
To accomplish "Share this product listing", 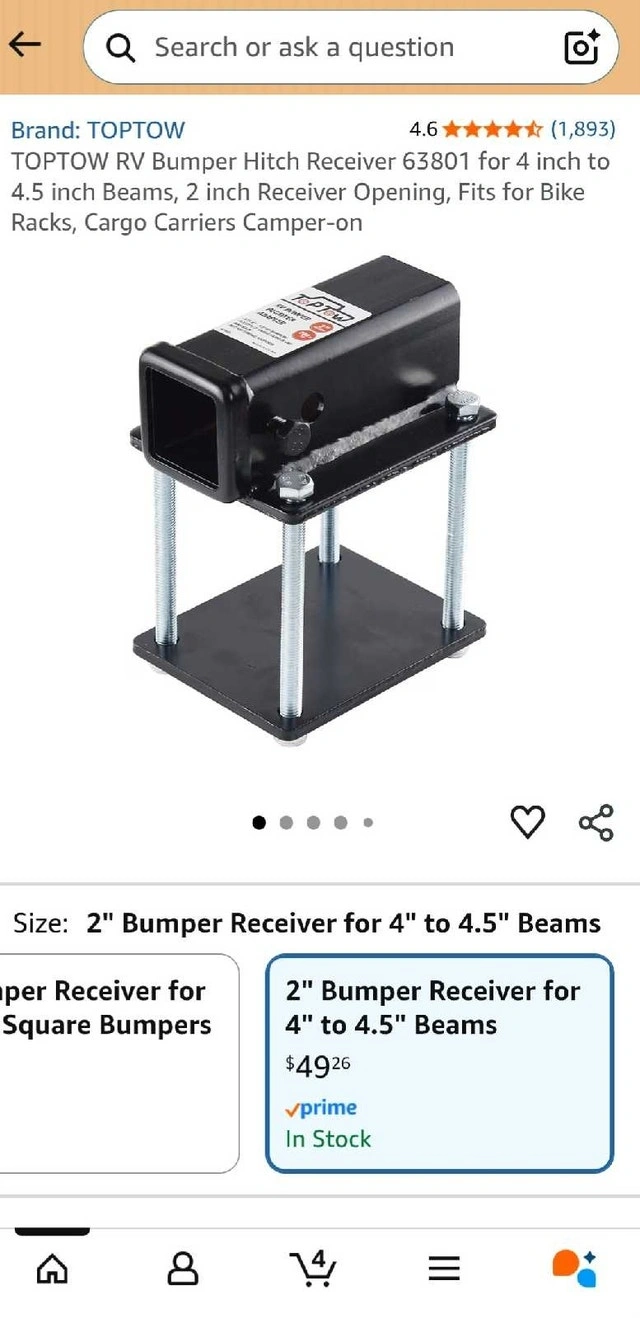I will (596, 822).
